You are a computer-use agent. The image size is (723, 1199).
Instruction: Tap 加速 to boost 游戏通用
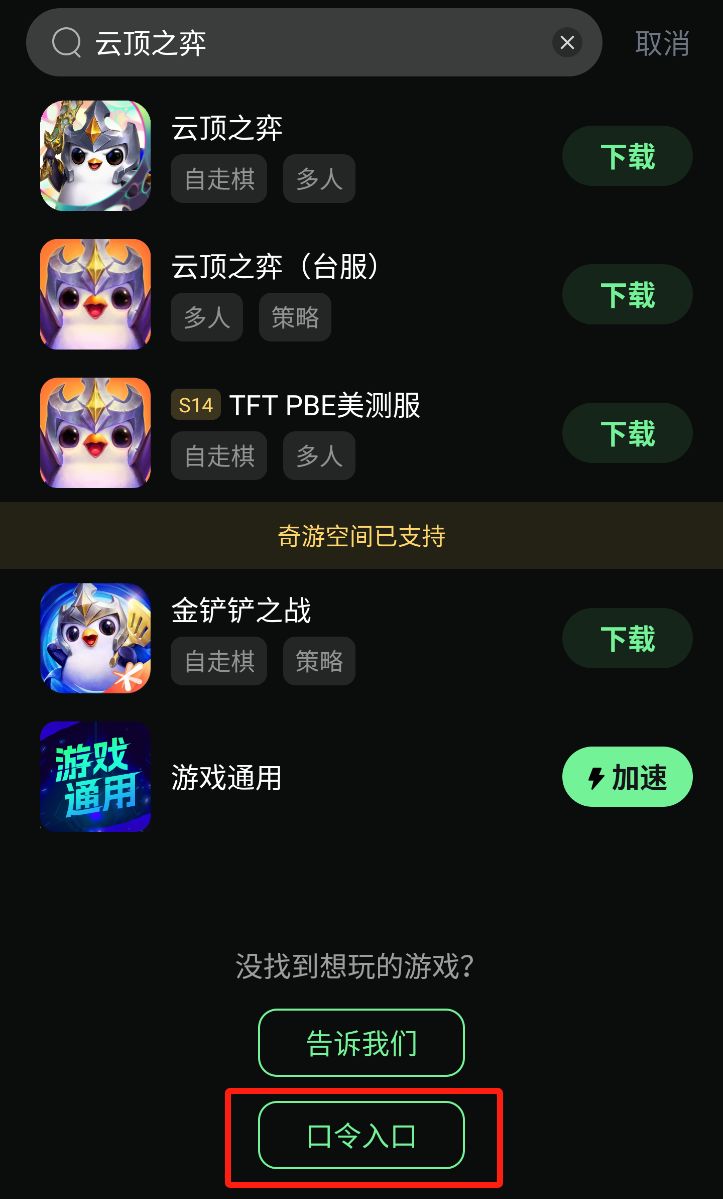pyautogui.click(x=627, y=776)
